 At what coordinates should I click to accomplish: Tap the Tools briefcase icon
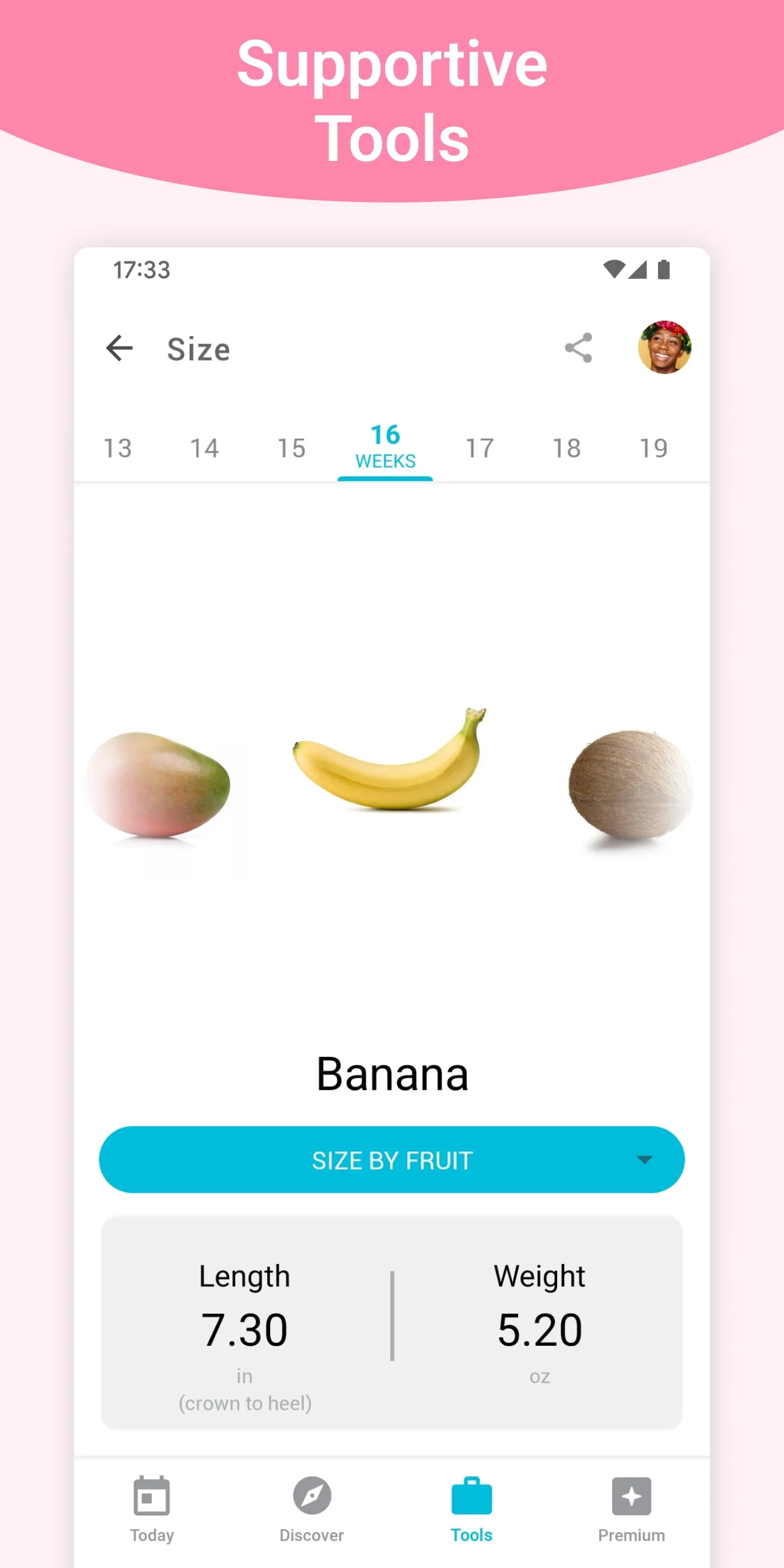pos(471,1497)
